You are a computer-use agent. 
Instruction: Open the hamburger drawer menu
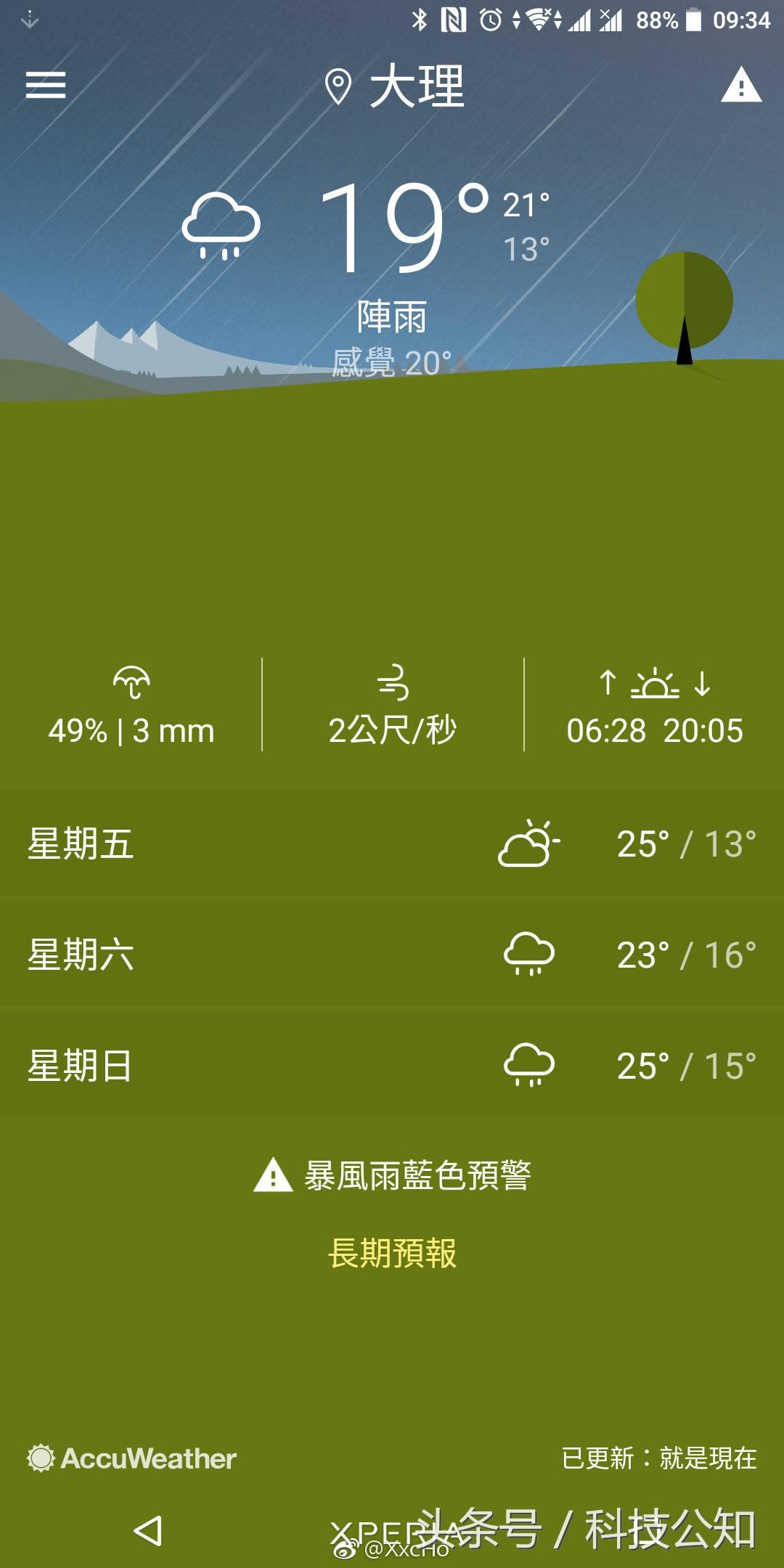click(46, 85)
